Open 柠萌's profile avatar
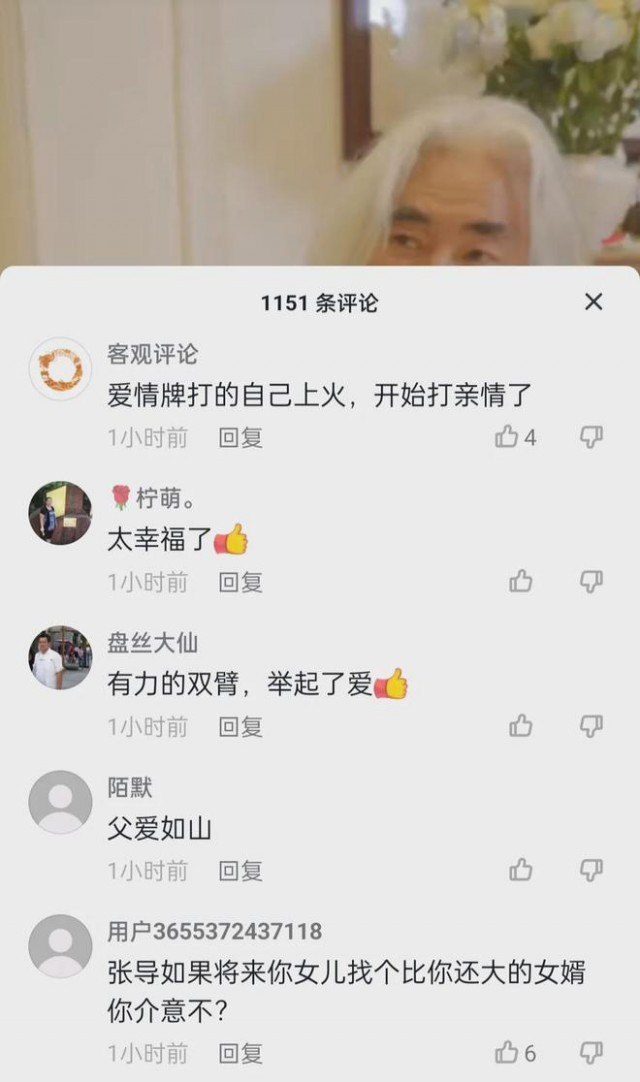The width and height of the screenshot is (640, 1082). (x=60, y=513)
